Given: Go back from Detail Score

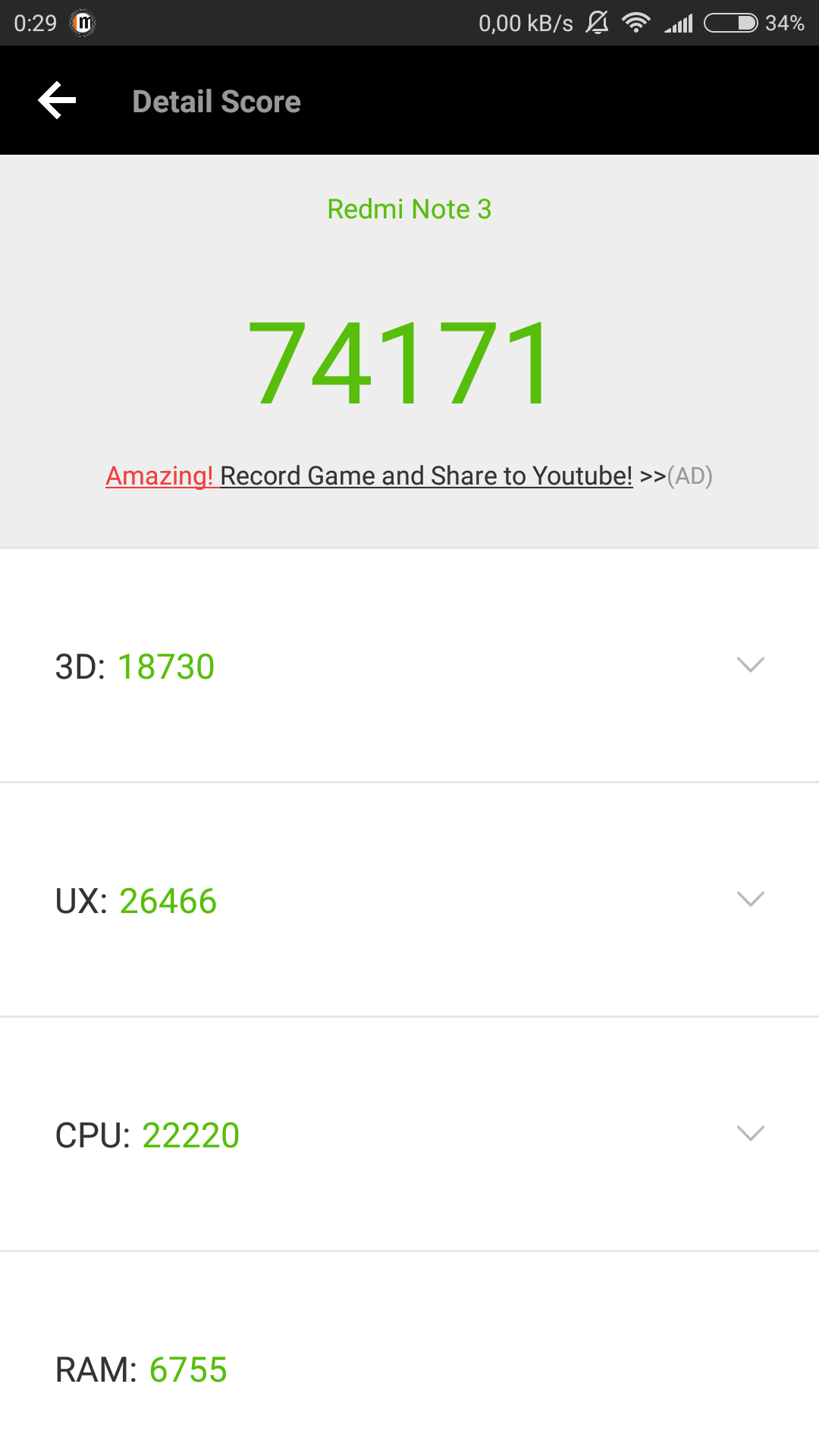Looking at the screenshot, I should (x=58, y=101).
